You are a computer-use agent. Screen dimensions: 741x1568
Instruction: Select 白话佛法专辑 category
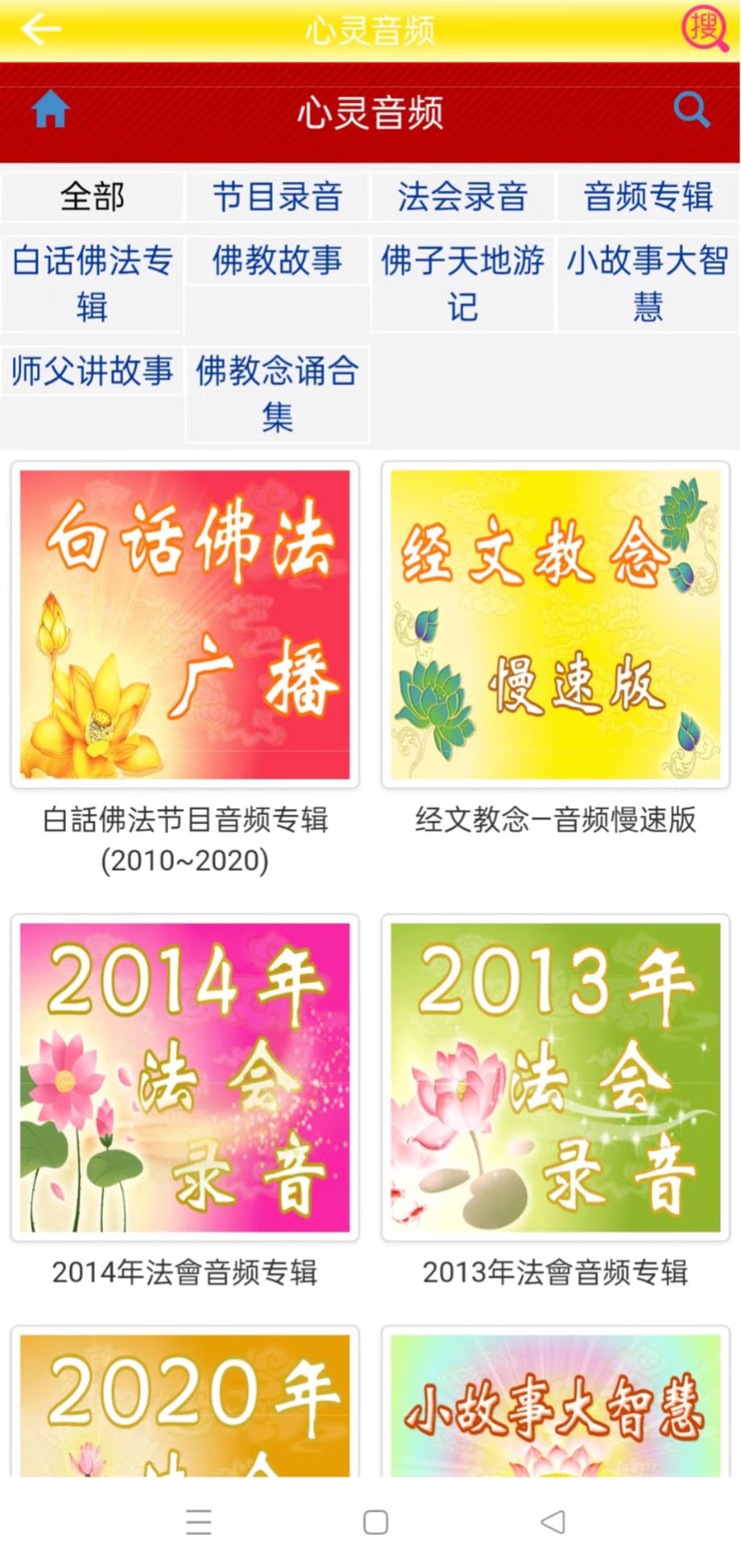point(92,283)
